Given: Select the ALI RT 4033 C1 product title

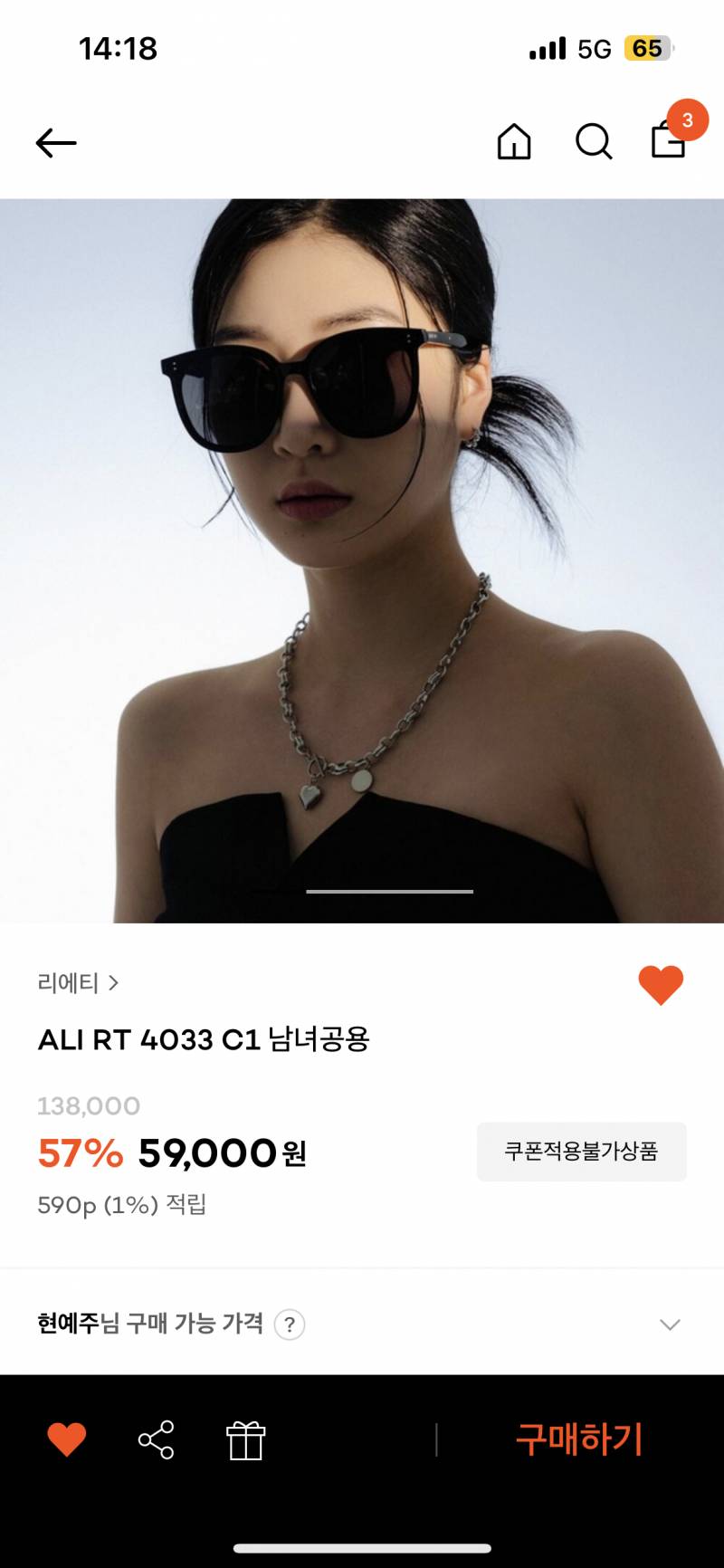Looking at the screenshot, I should 206,1039.
